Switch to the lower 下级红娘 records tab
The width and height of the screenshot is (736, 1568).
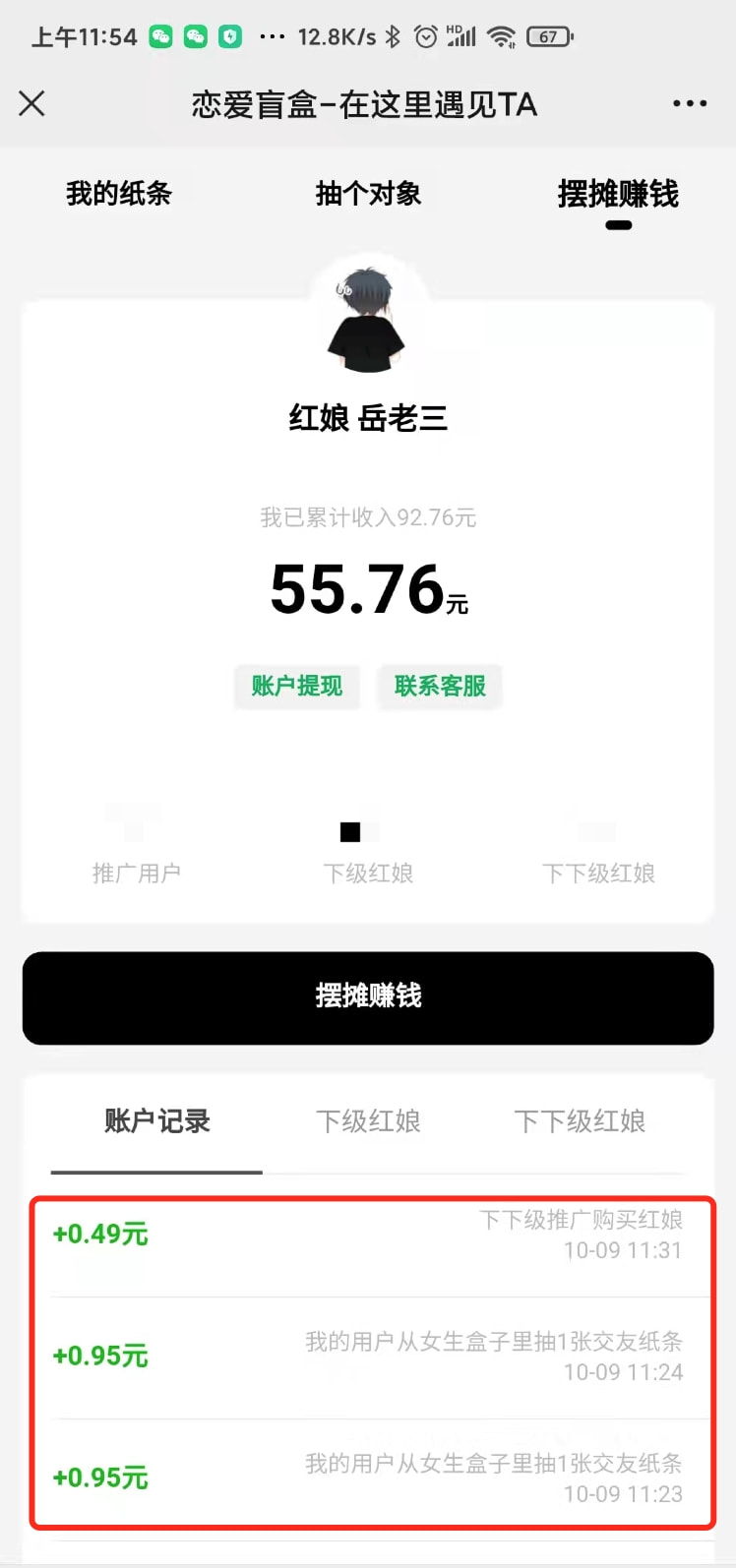tap(368, 1121)
